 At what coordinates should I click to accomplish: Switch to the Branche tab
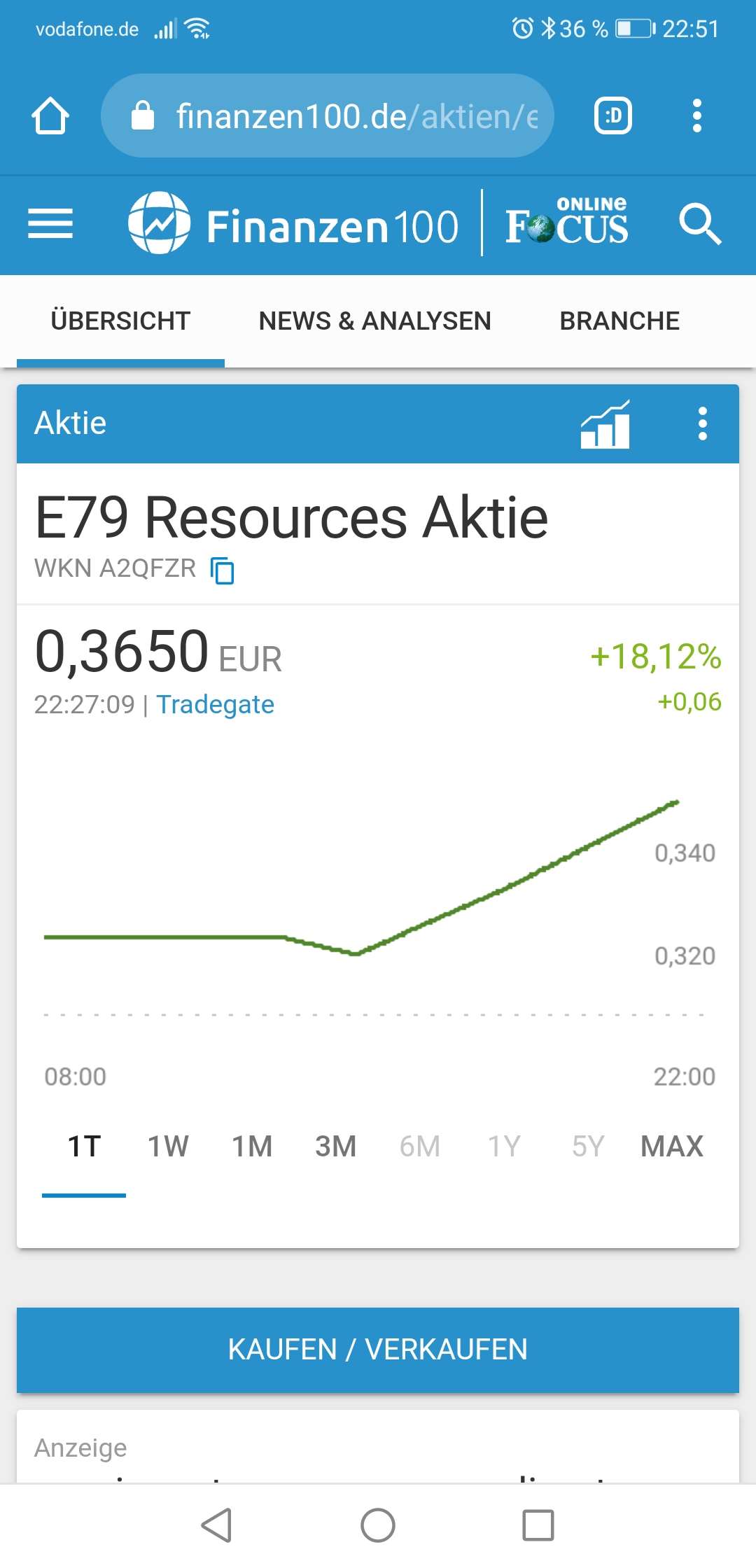(619, 321)
